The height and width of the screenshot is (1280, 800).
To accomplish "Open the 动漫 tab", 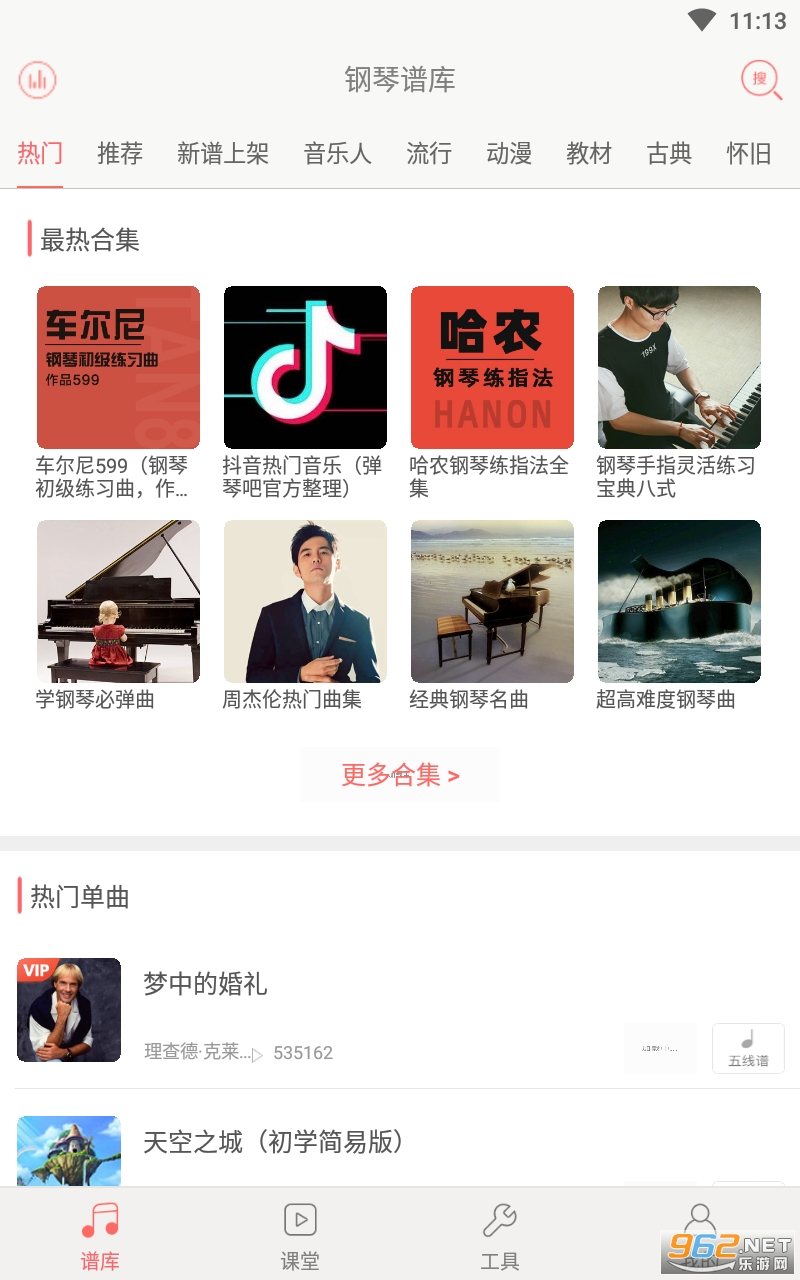I will (509, 154).
